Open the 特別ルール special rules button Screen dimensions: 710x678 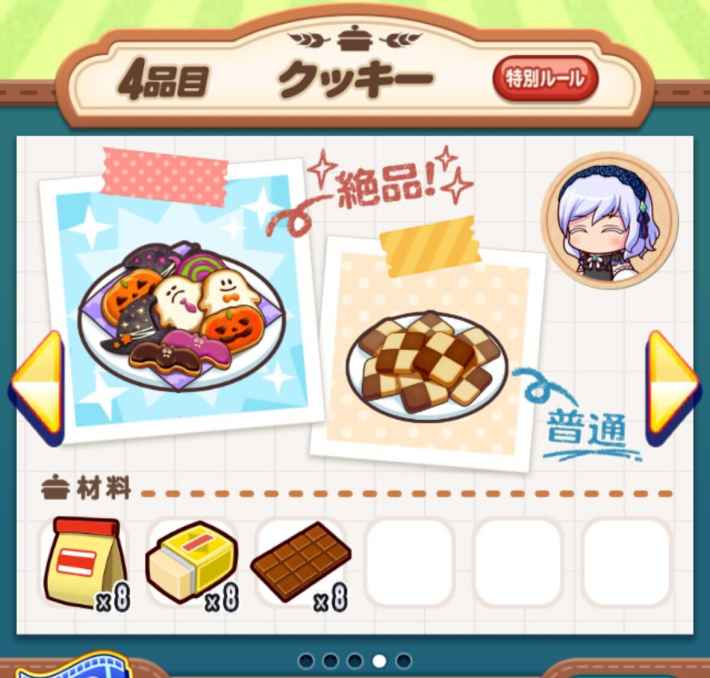coord(544,79)
